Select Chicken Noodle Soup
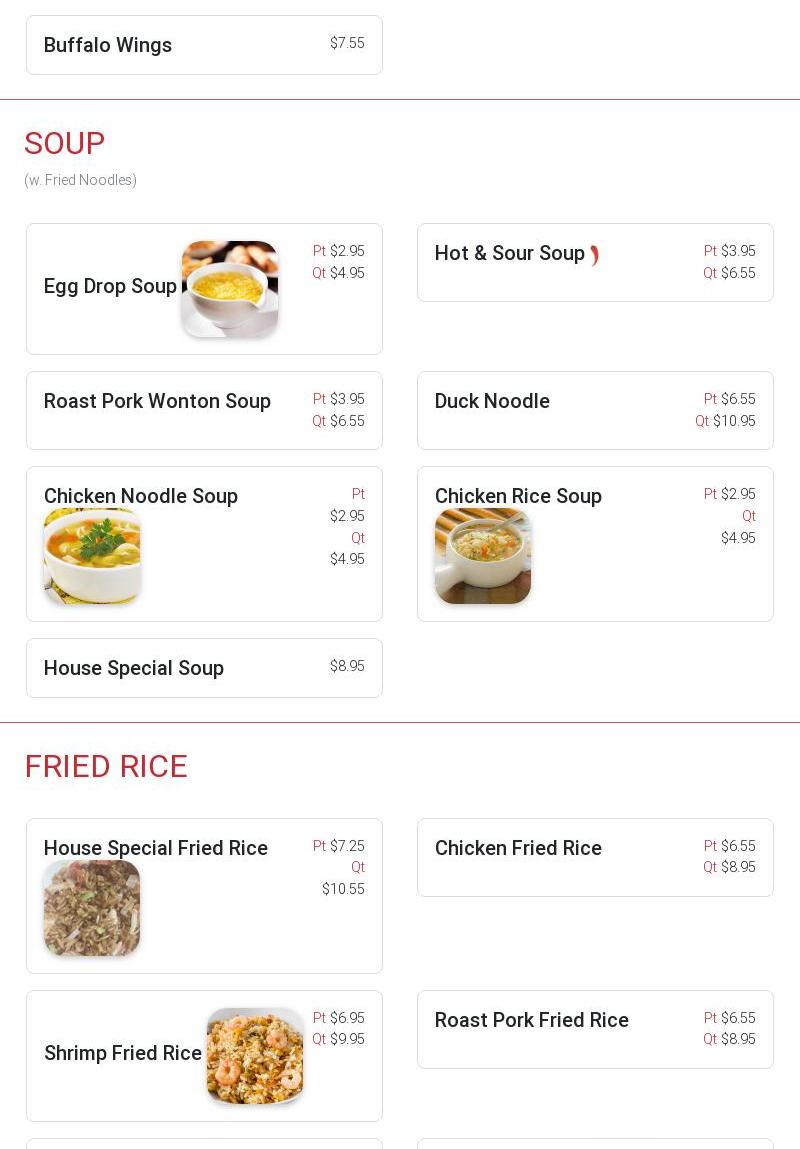This screenshot has height=1149, width=800. [141, 497]
